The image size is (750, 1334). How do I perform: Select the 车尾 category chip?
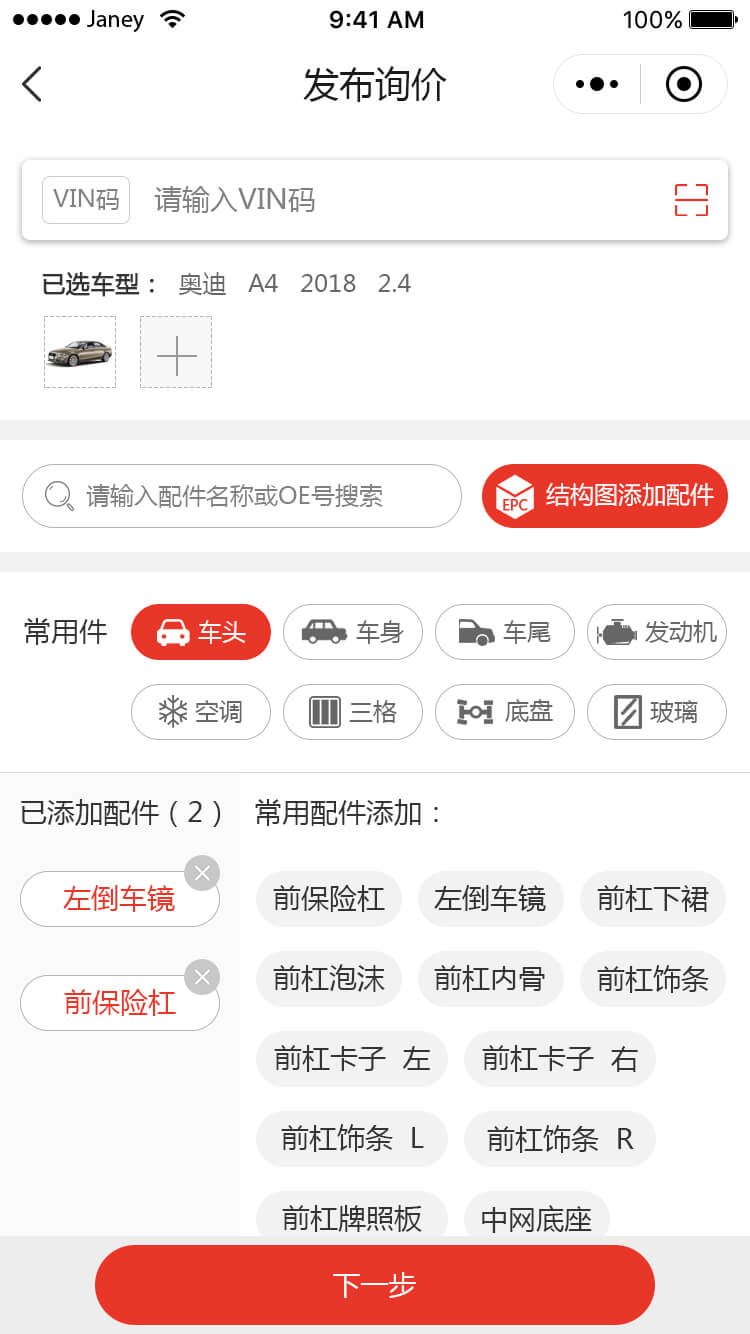tap(505, 632)
